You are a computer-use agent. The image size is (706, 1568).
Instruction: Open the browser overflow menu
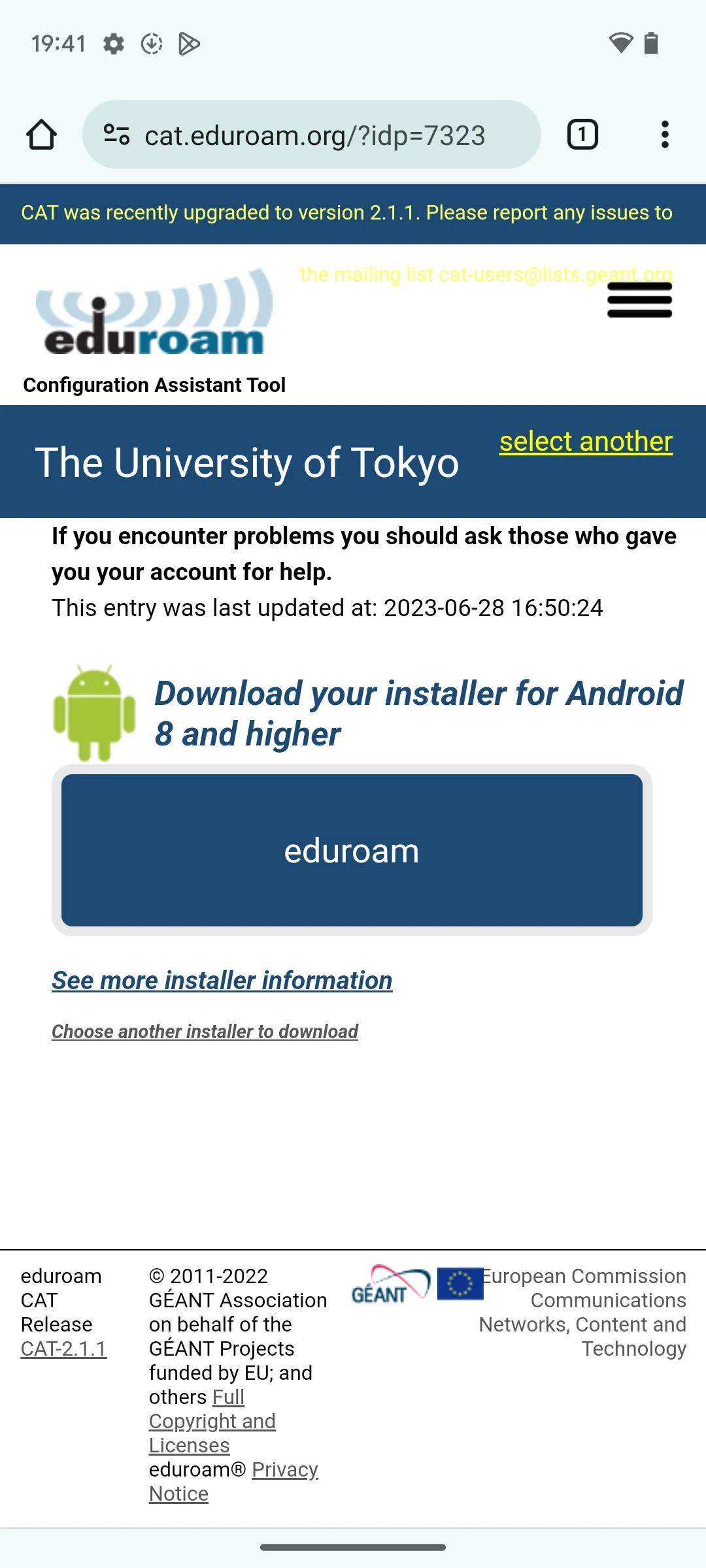coord(664,135)
